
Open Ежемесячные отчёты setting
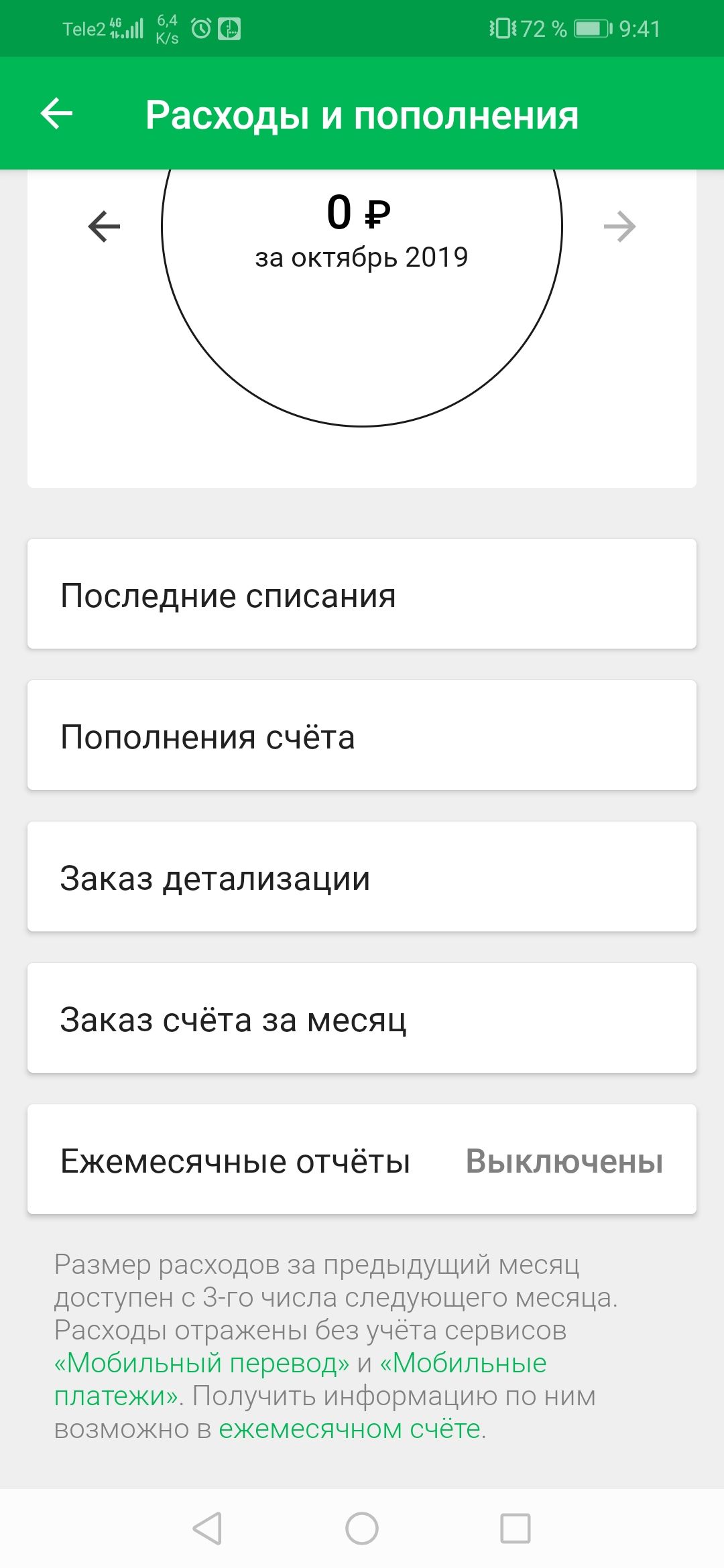pos(362,1160)
